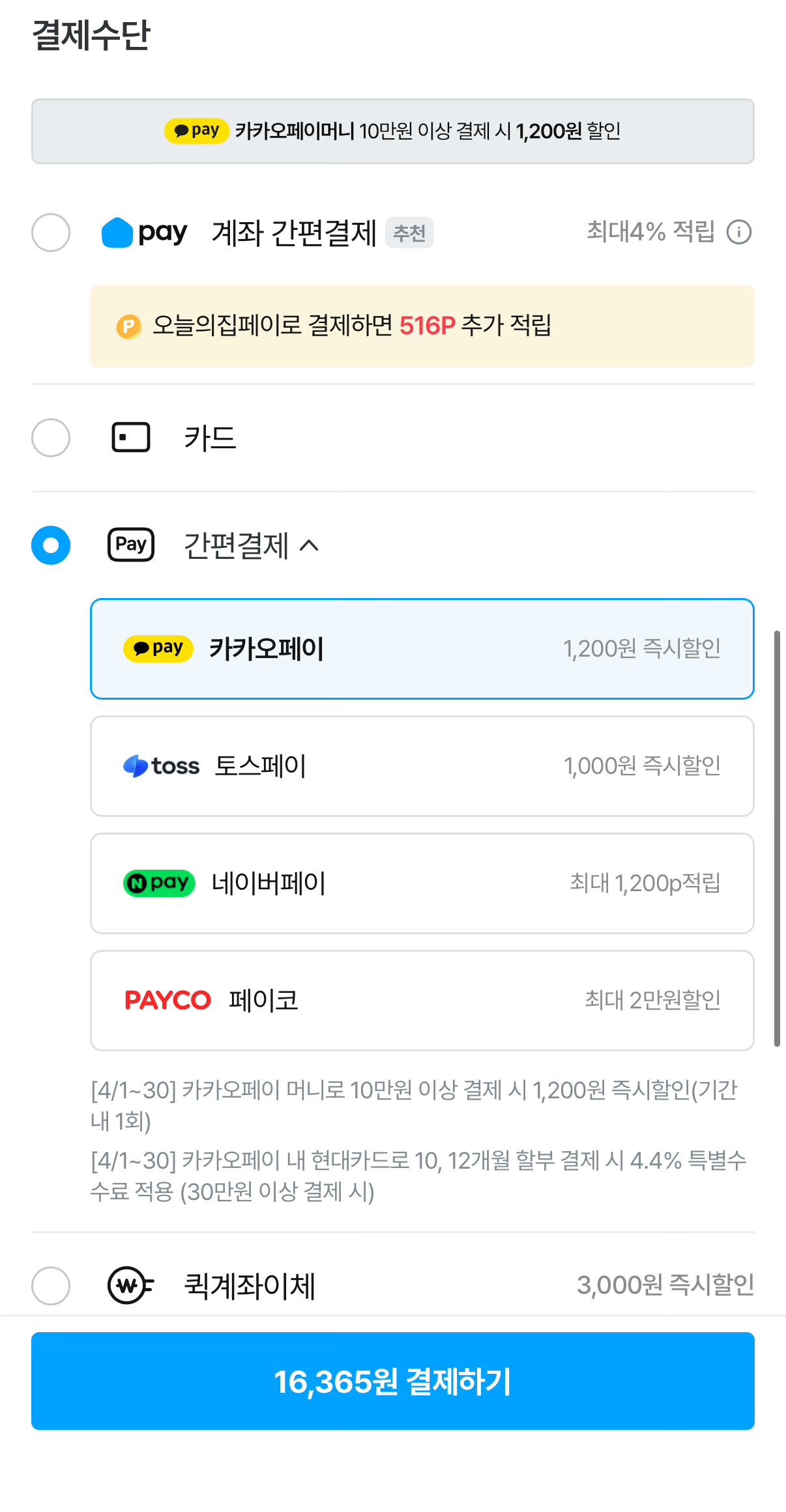Click the Pay badge icon next to 간편결제

tap(130, 545)
